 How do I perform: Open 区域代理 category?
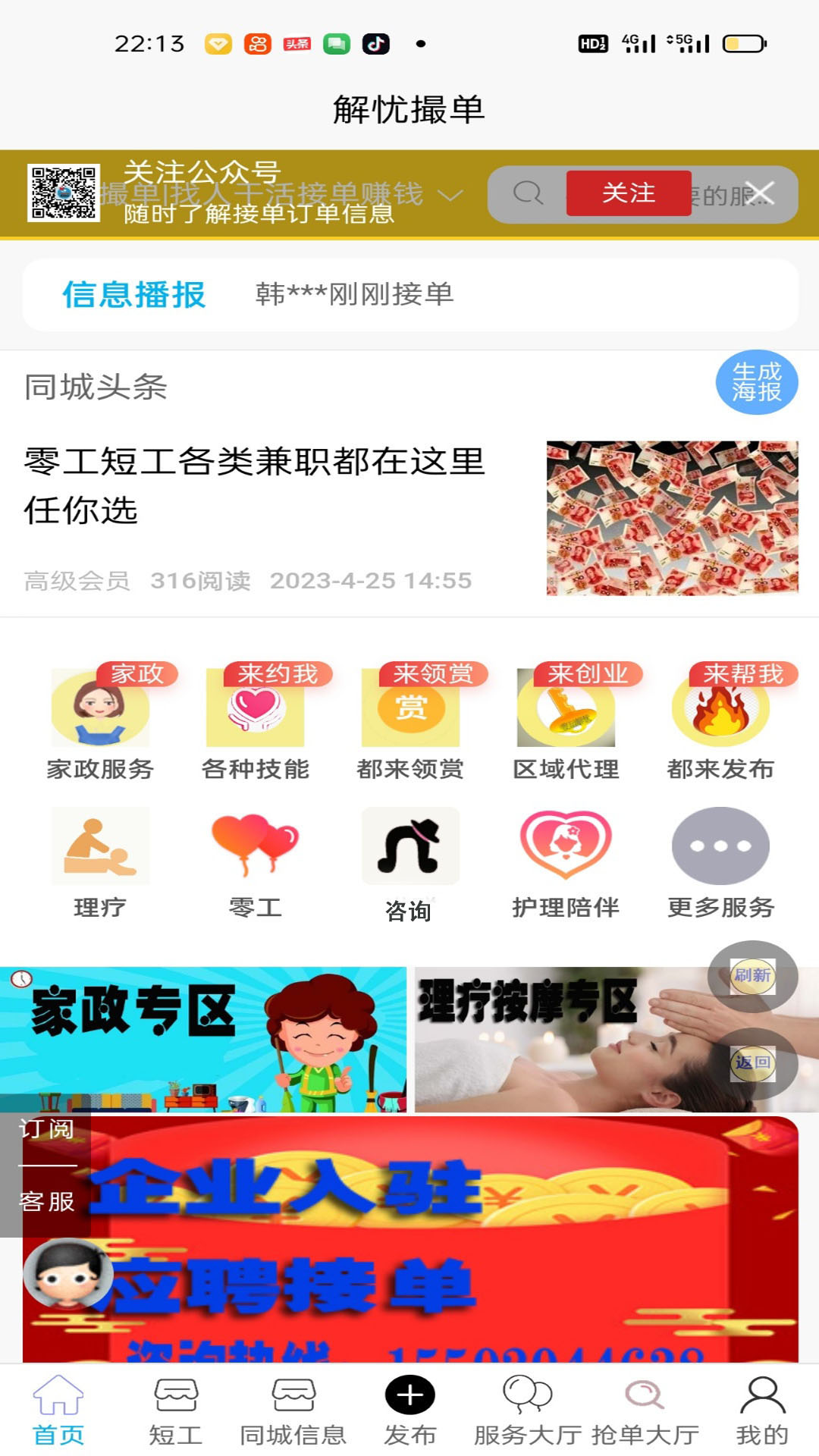point(566,720)
